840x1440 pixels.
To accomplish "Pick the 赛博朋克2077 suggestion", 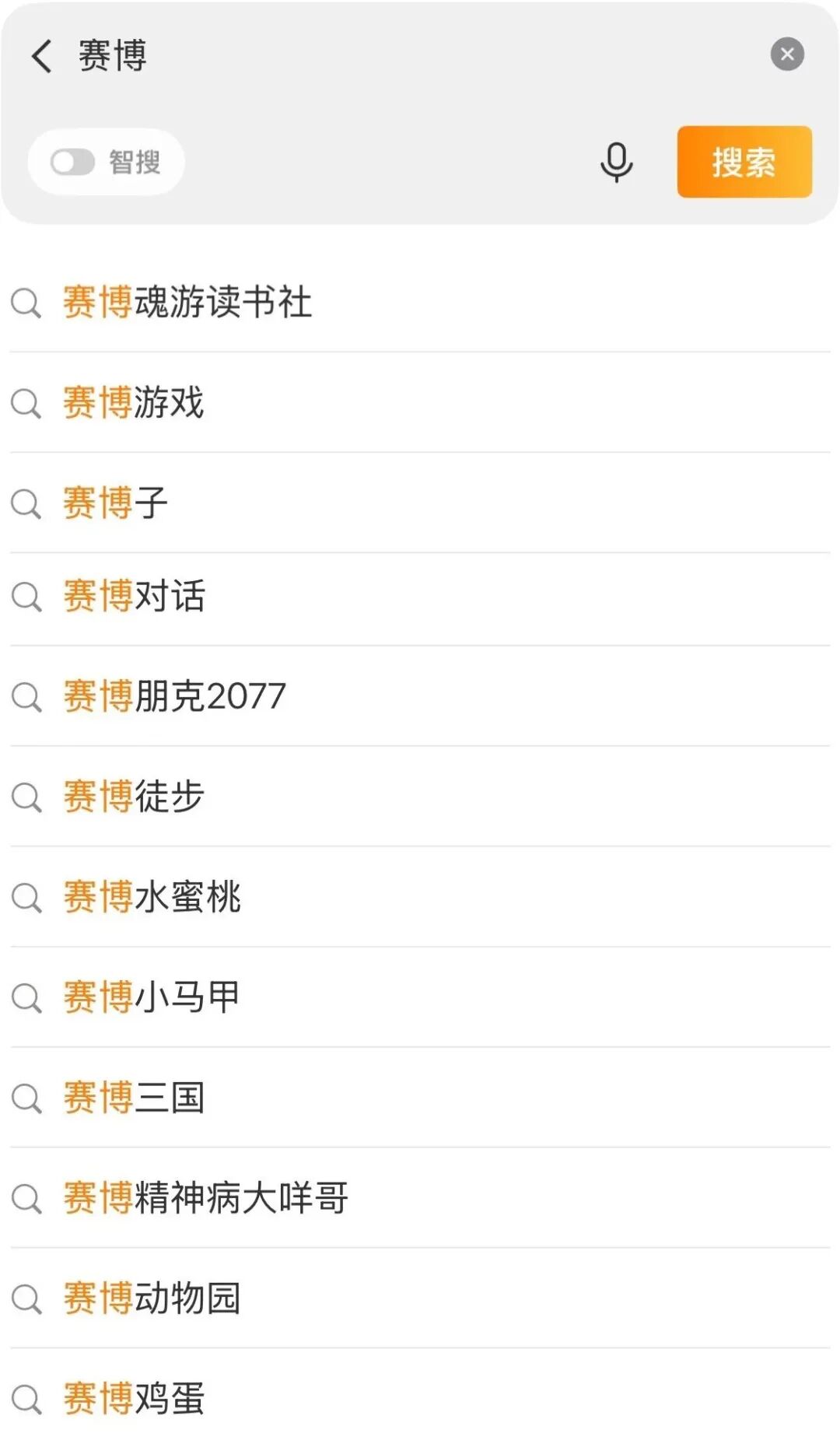I will (x=175, y=695).
